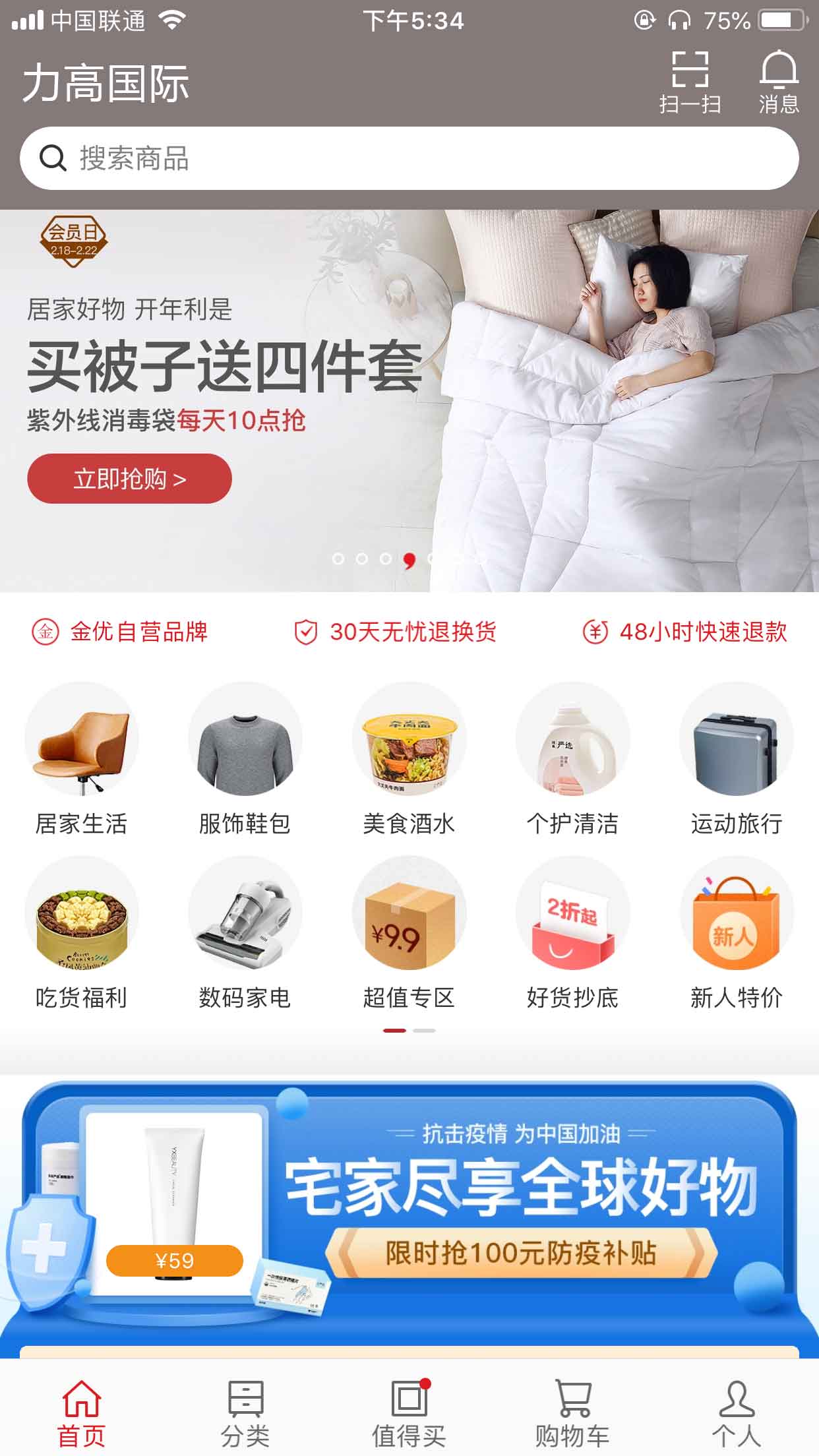The height and width of the screenshot is (1456, 819).
Task: Open the 吃货福利 section
Action: [81, 932]
